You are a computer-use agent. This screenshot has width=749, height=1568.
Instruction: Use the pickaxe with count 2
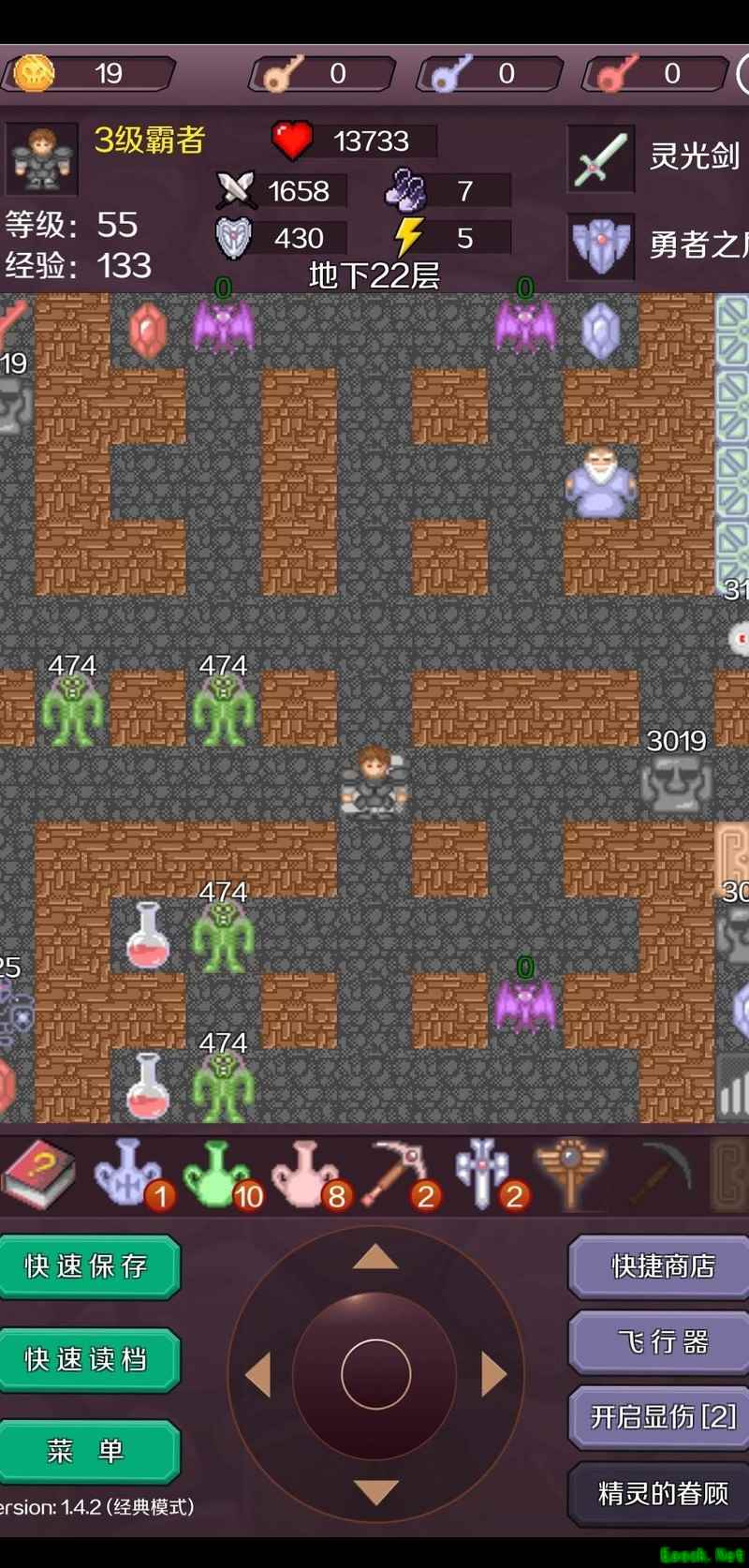coord(394,1173)
